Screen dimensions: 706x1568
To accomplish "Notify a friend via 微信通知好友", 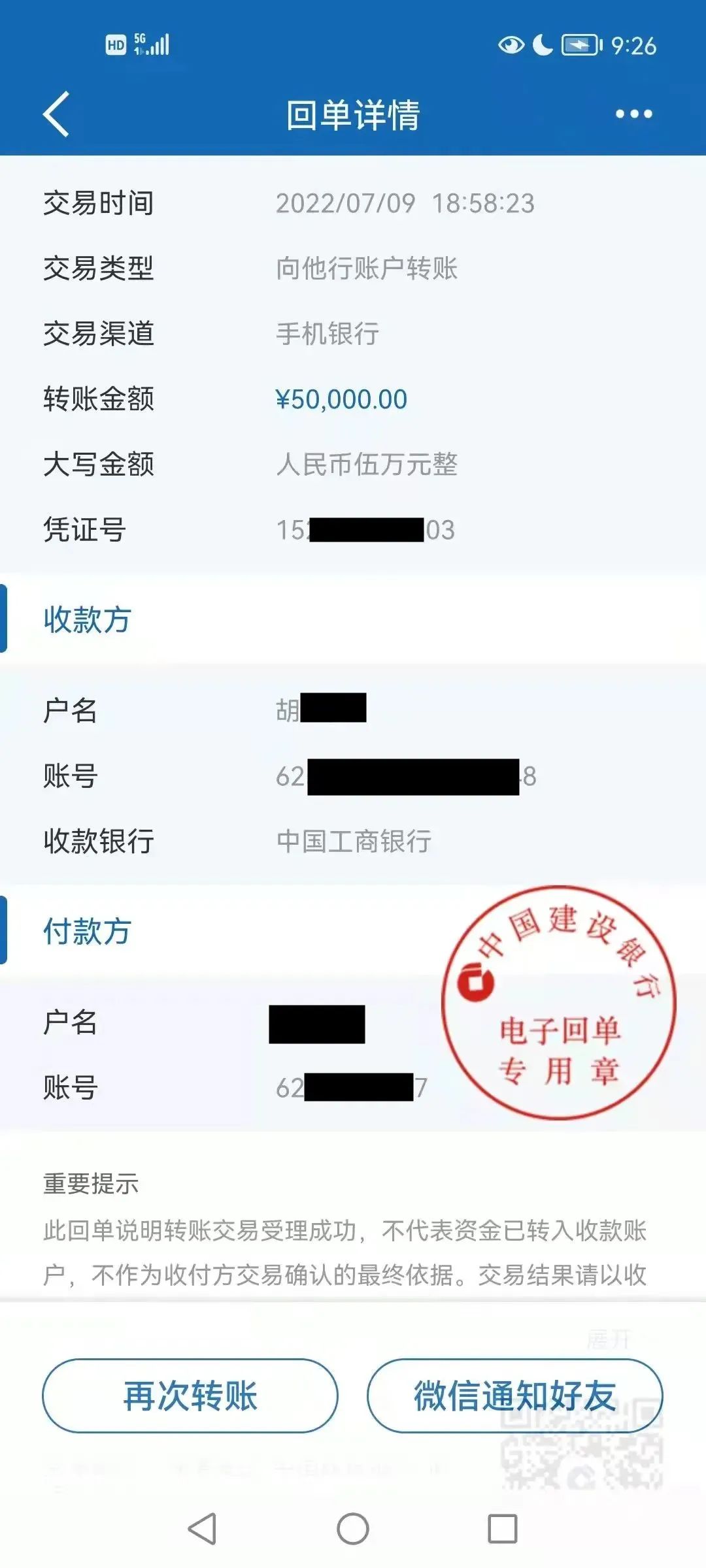I will coord(514,1396).
